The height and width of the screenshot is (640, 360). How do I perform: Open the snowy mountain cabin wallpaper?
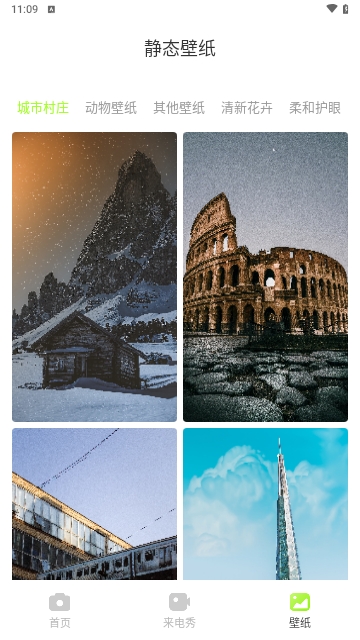click(x=94, y=277)
